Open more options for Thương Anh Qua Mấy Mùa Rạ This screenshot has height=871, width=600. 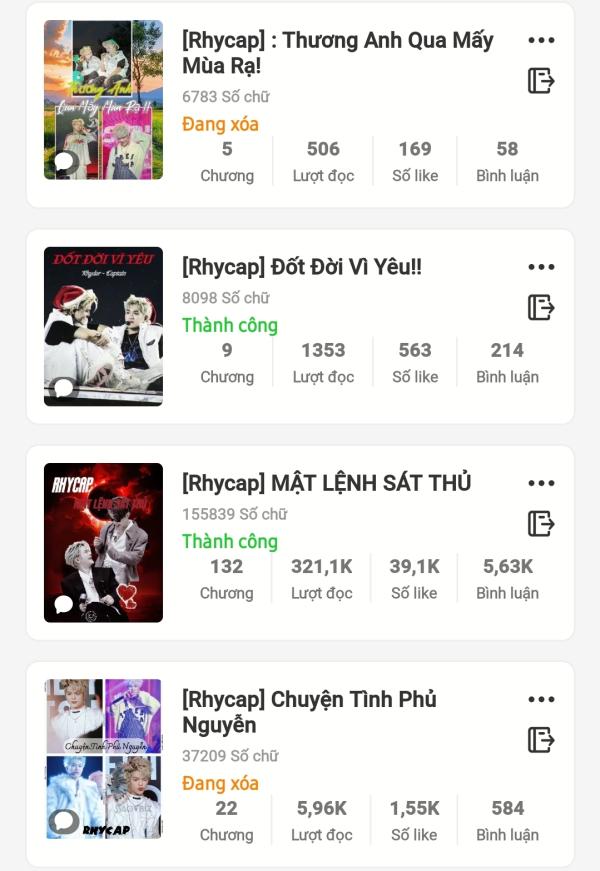click(541, 41)
